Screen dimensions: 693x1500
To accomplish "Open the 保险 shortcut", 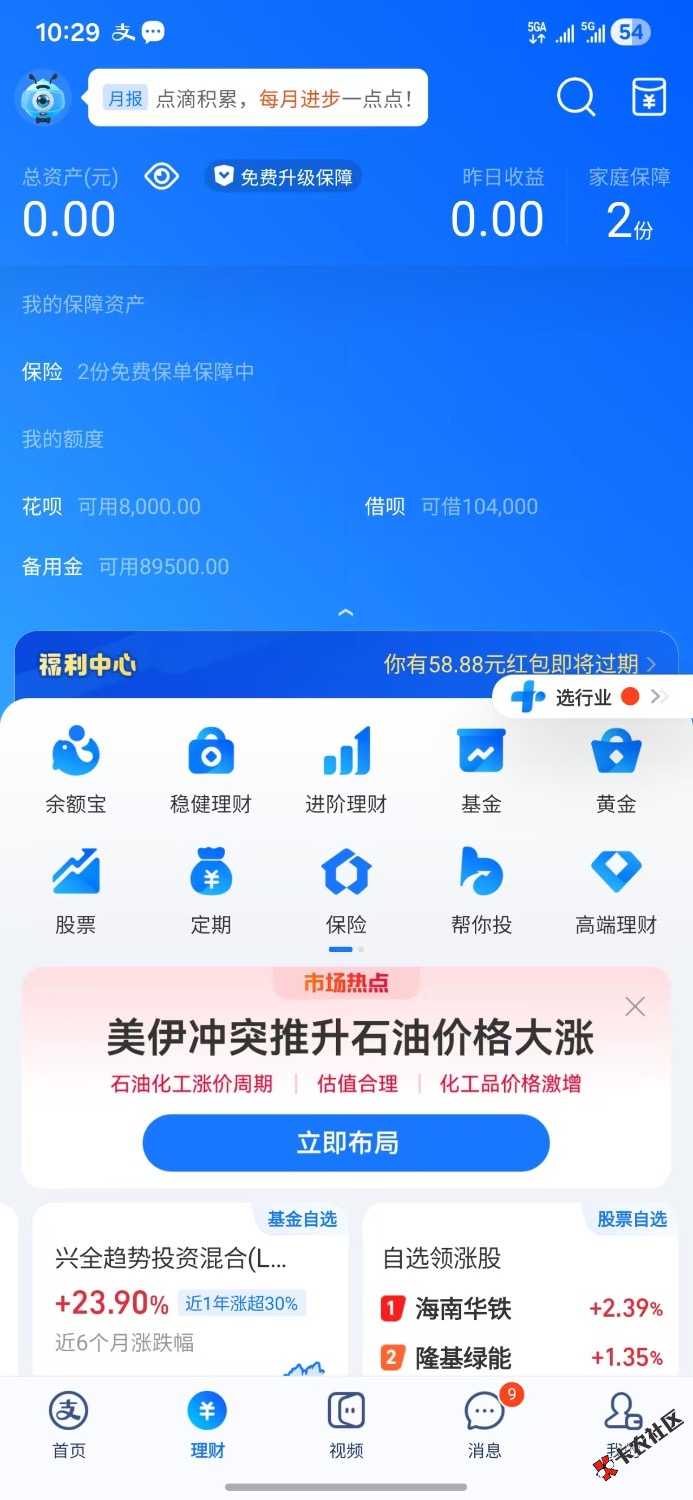I will 346,889.
